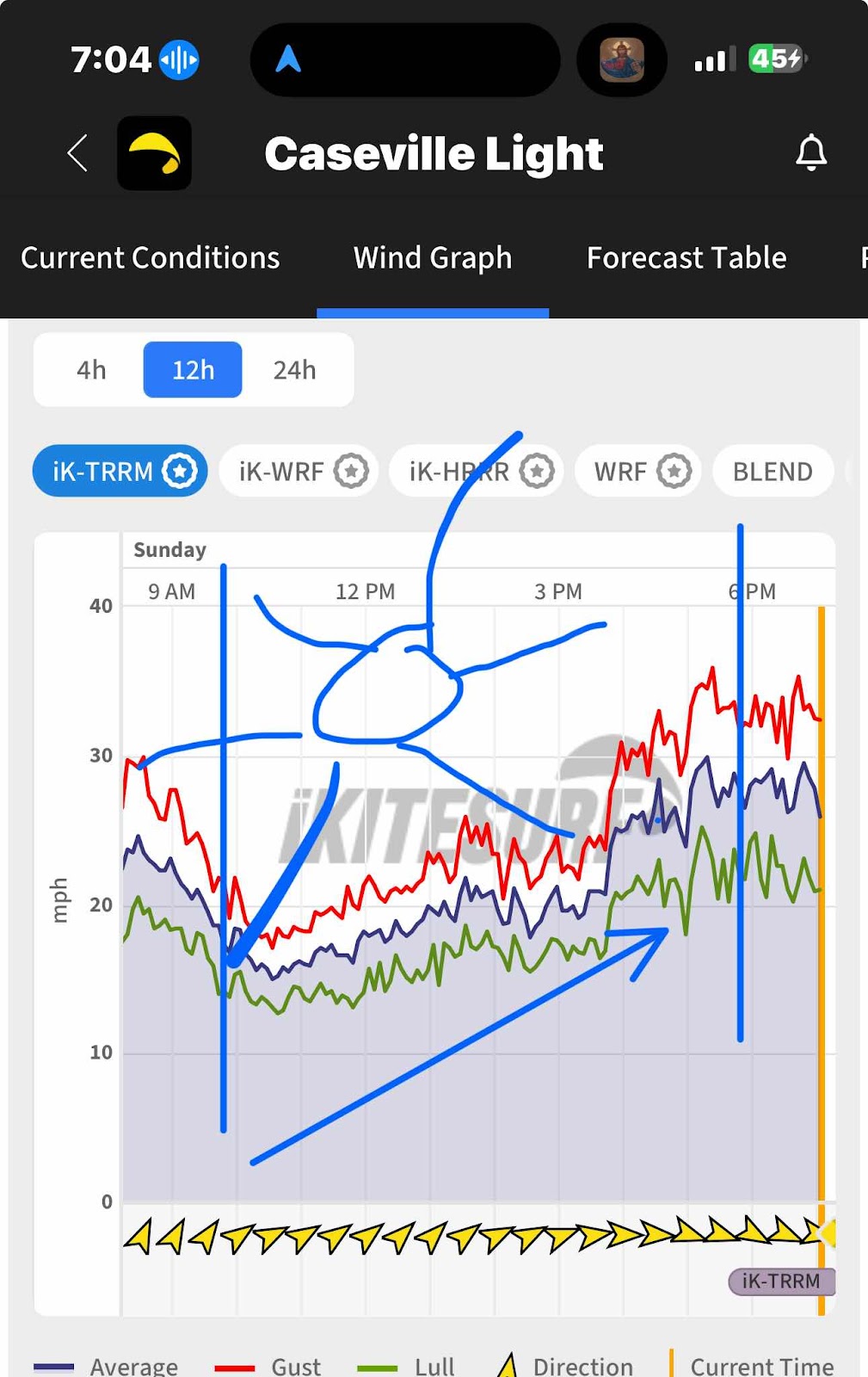Go back using the header arrow
Viewport: 868px width, 1377px height.
[x=77, y=154]
